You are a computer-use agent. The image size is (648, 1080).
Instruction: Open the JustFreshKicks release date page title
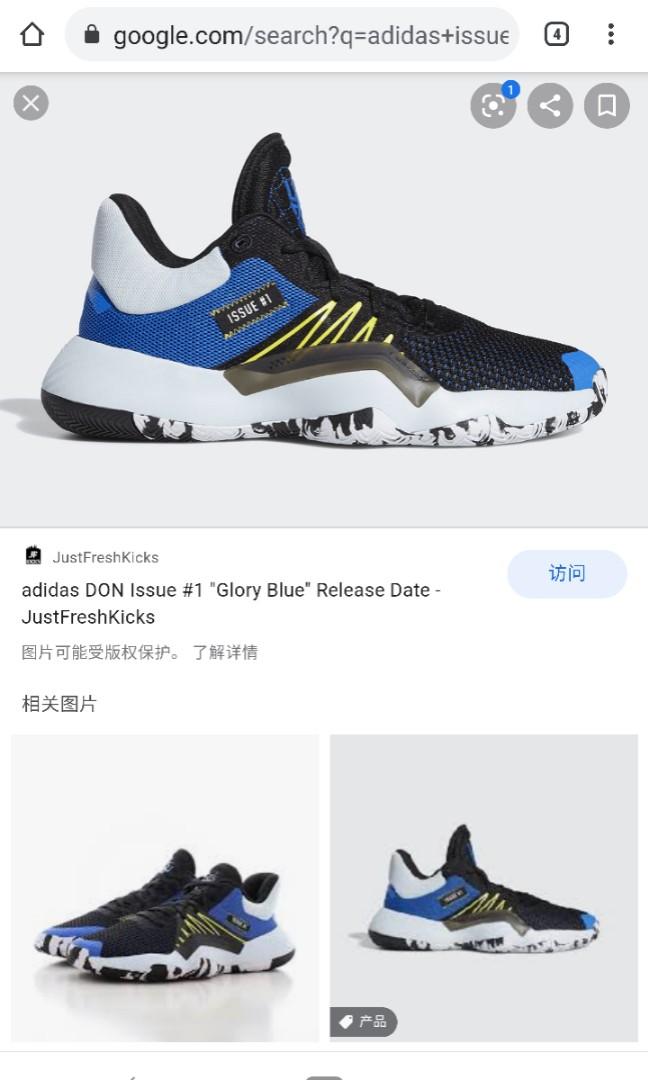click(230, 603)
